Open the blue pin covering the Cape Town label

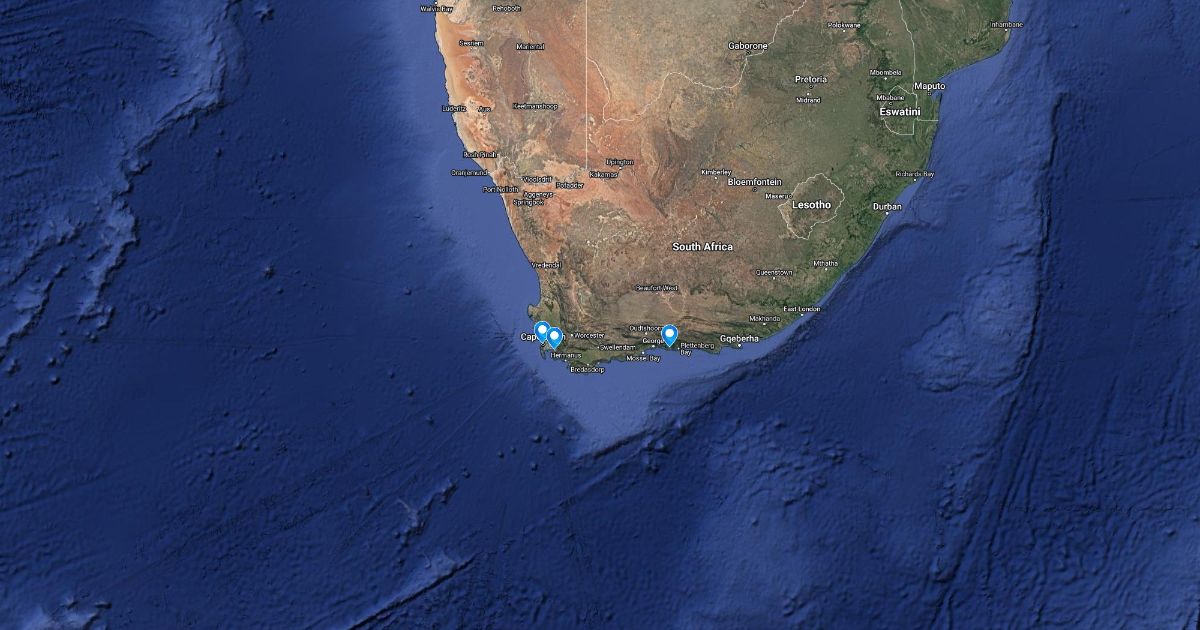[542, 331]
